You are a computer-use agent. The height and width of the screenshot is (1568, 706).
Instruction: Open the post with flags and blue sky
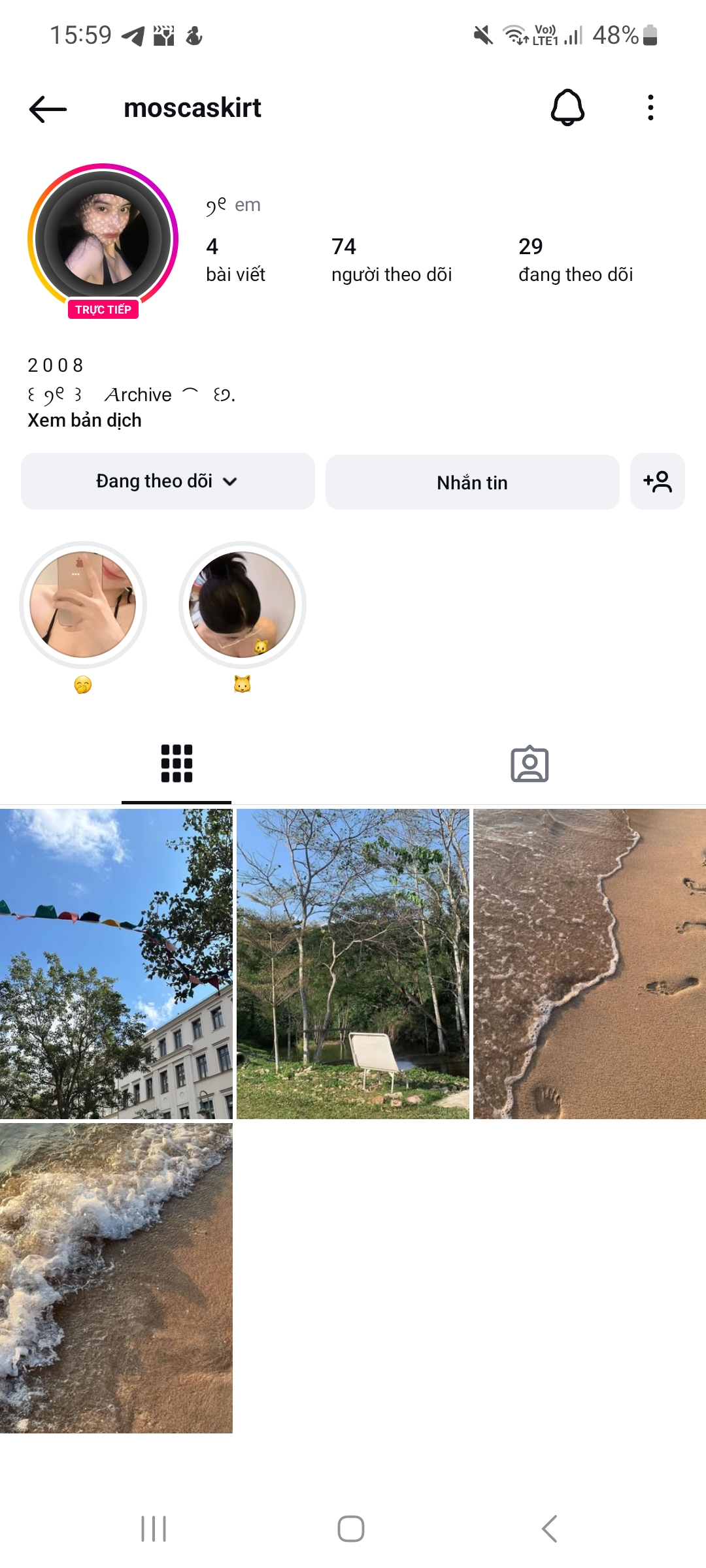point(116,964)
